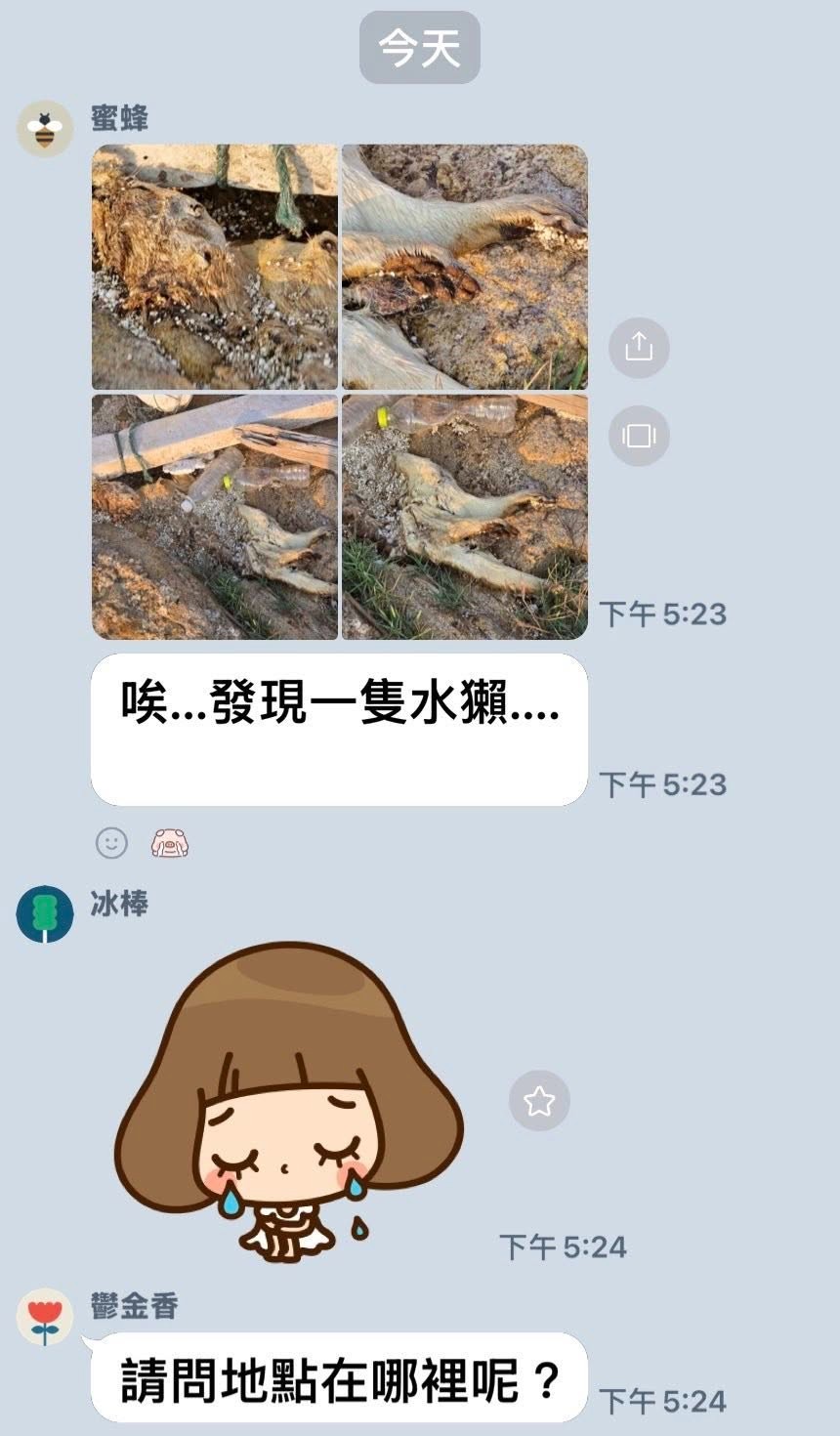Open 冰棒's profile avatar
Viewport: 840px width, 1436px height.
tap(45, 913)
